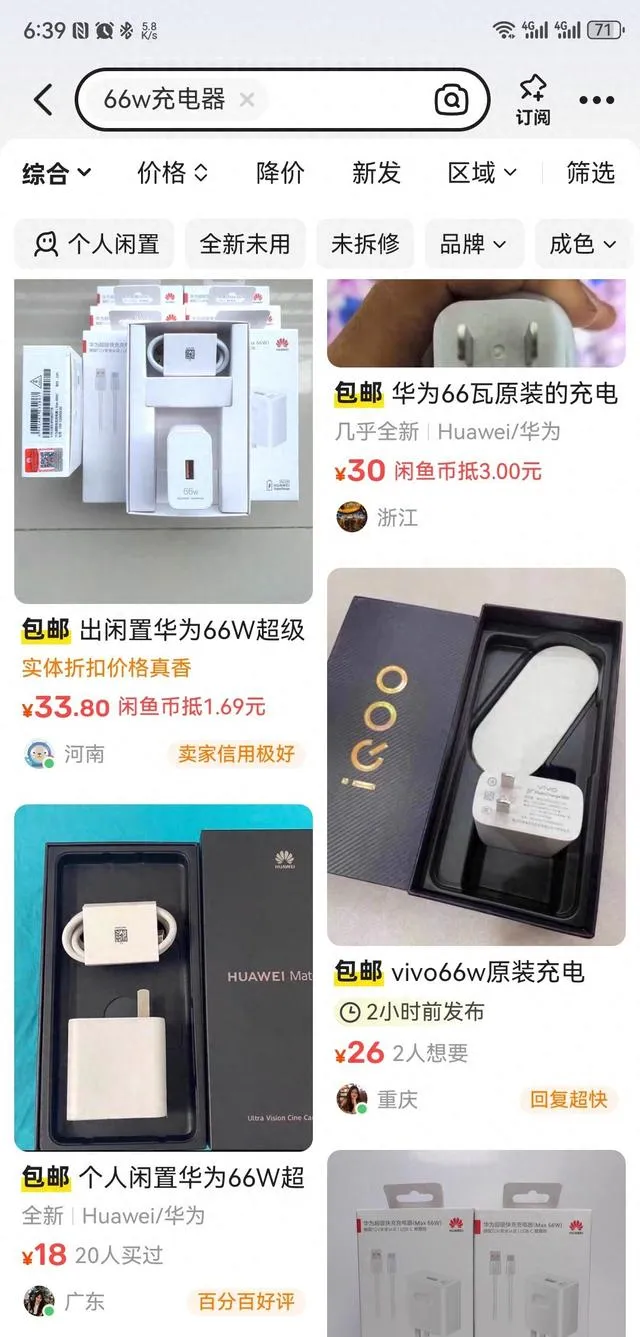640x1337 pixels.
Task: Go back using the top-left arrow
Action: [x=43, y=100]
